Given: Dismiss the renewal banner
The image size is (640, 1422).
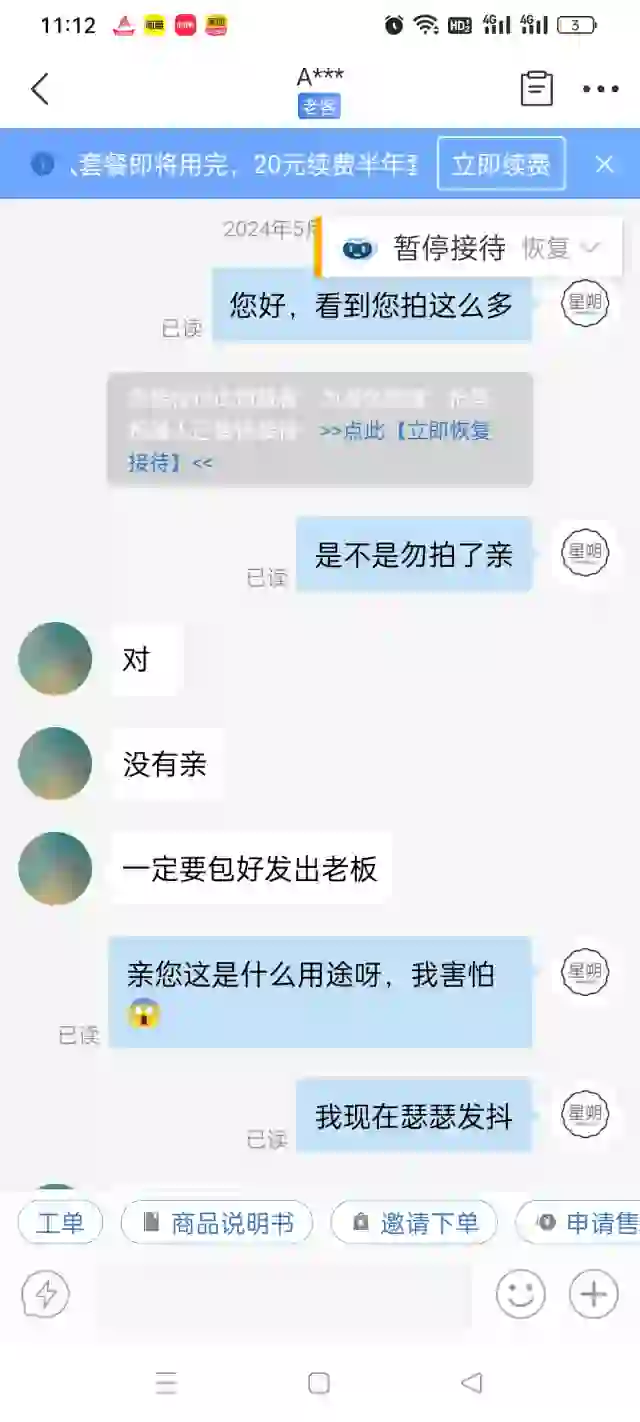Looking at the screenshot, I should 604,164.
